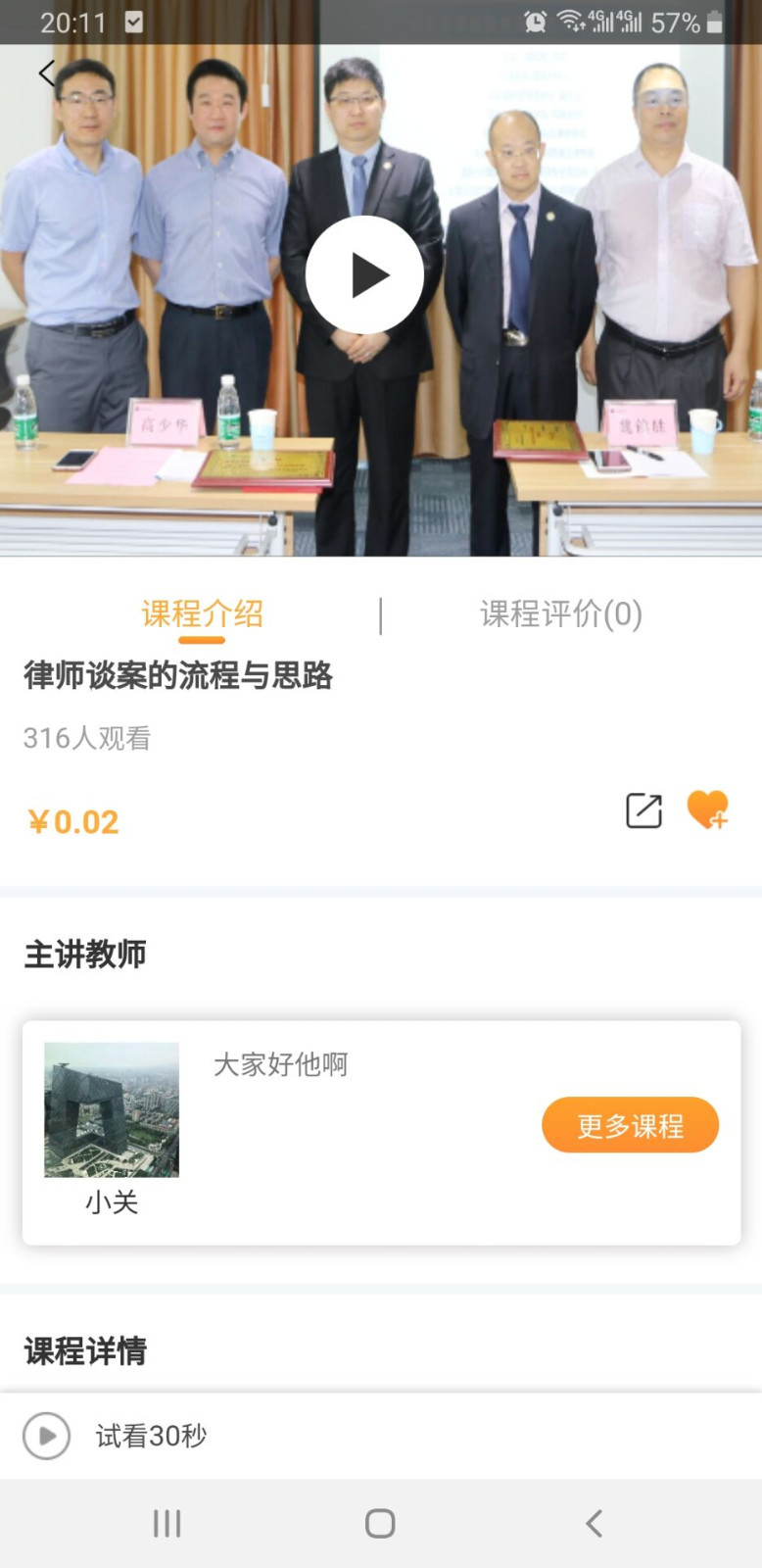Viewport: 762px width, 1568px height.
Task: Tap the back arrow on the video player
Action: tap(46, 73)
